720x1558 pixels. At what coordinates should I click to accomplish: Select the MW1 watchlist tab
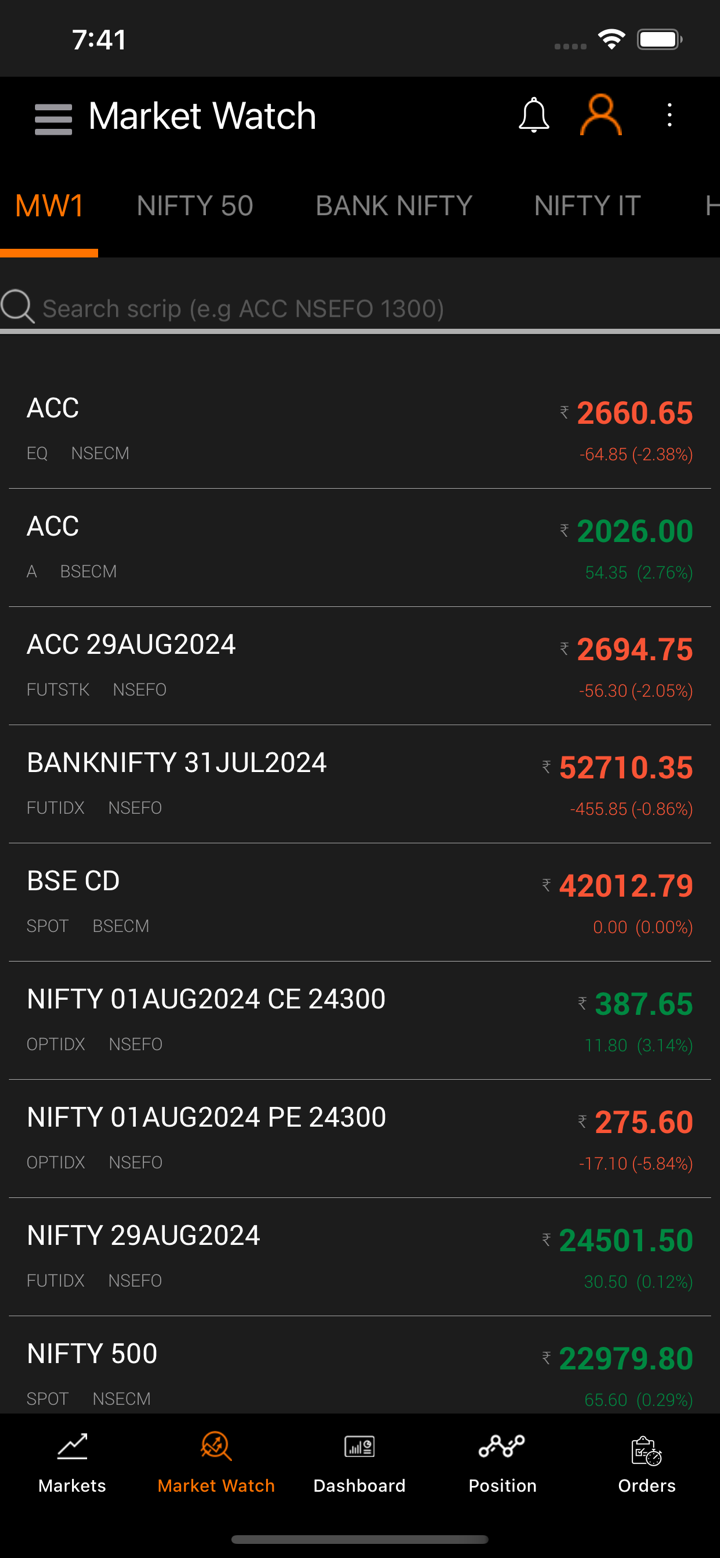coord(49,206)
